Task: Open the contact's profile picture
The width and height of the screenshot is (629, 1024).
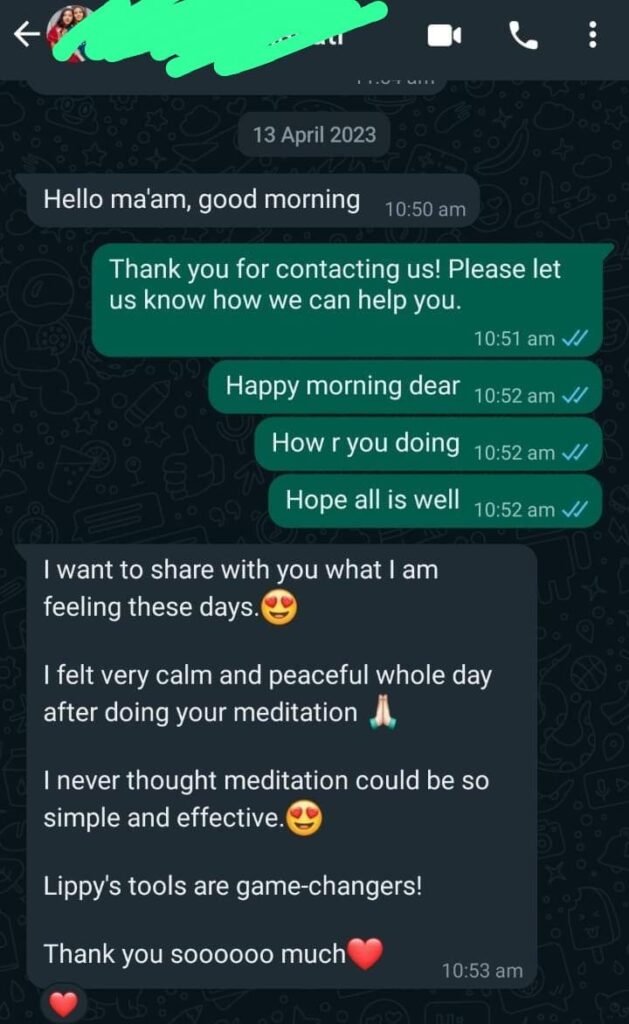Action: [68, 34]
